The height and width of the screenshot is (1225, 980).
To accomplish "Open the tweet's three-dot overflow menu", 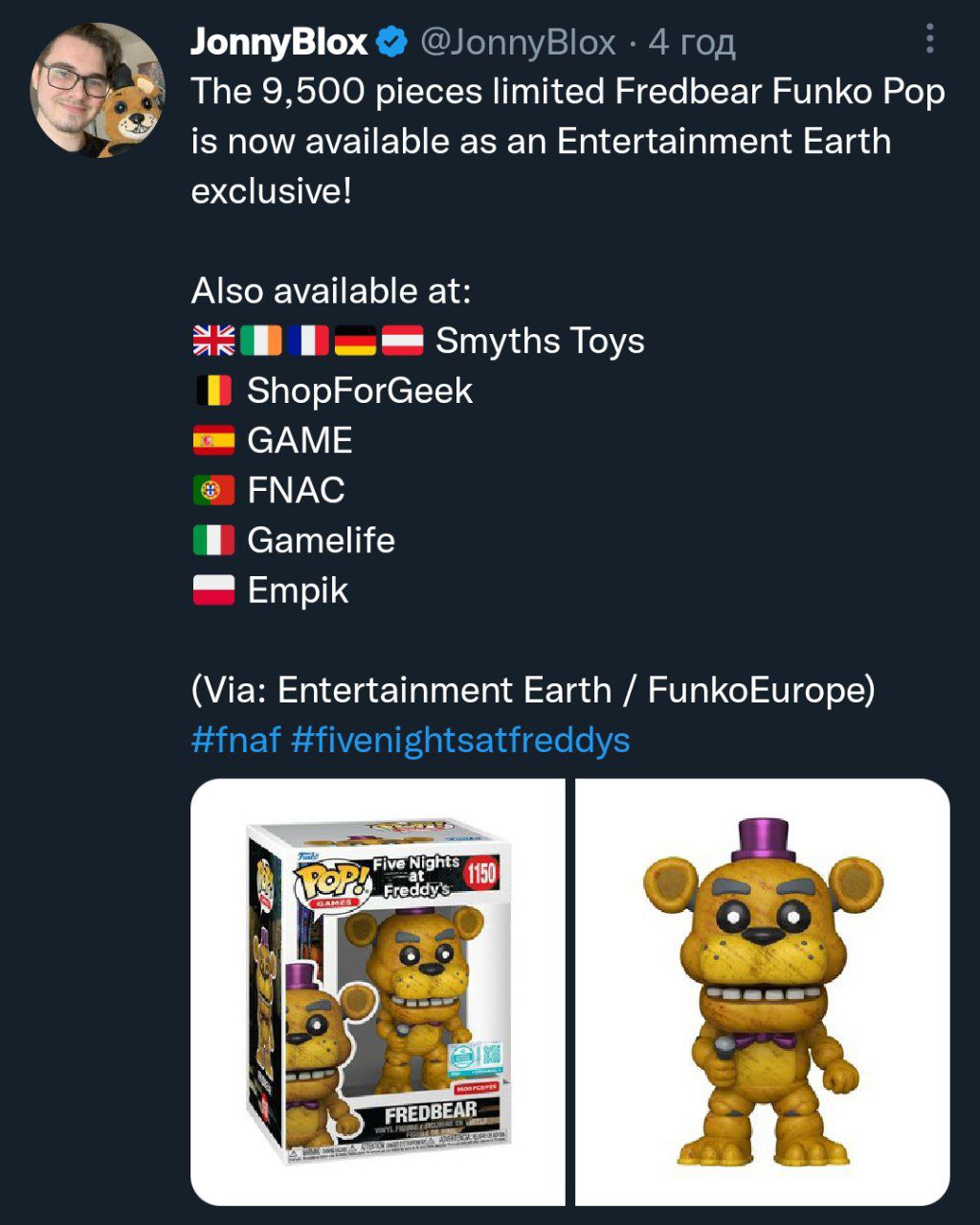I will point(929,39).
